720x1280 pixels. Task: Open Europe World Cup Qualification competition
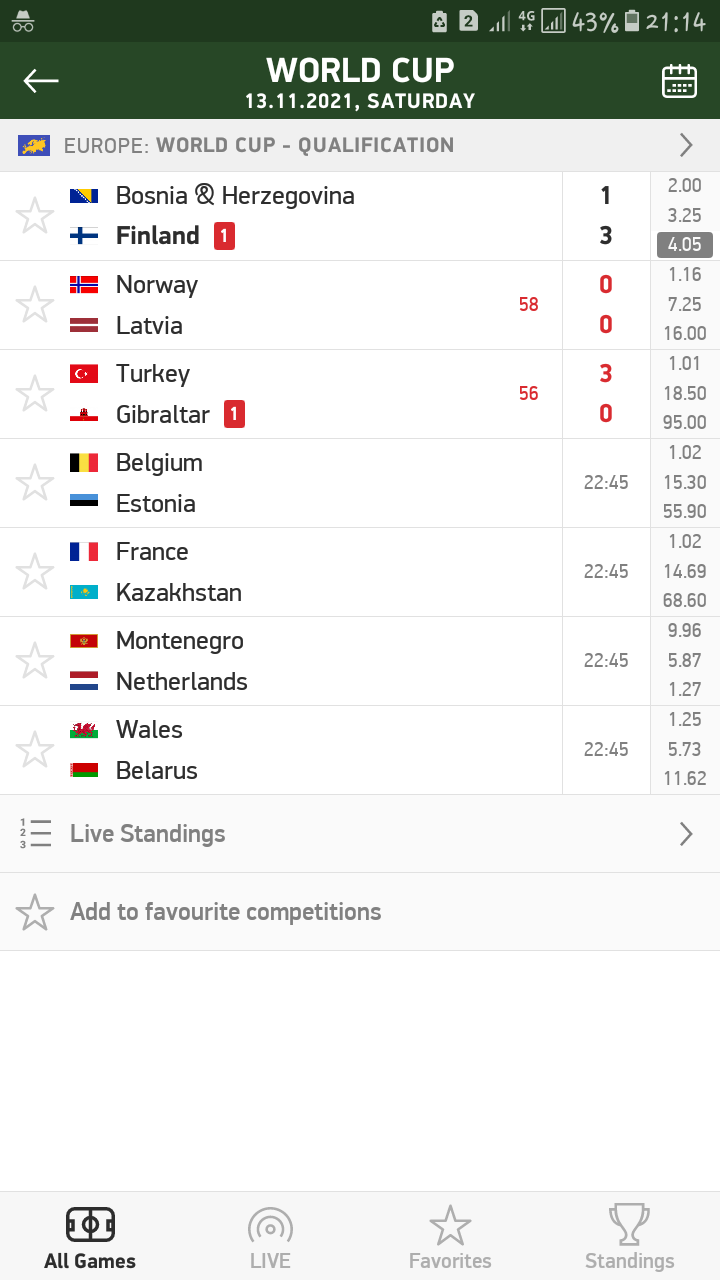tap(360, 145)
